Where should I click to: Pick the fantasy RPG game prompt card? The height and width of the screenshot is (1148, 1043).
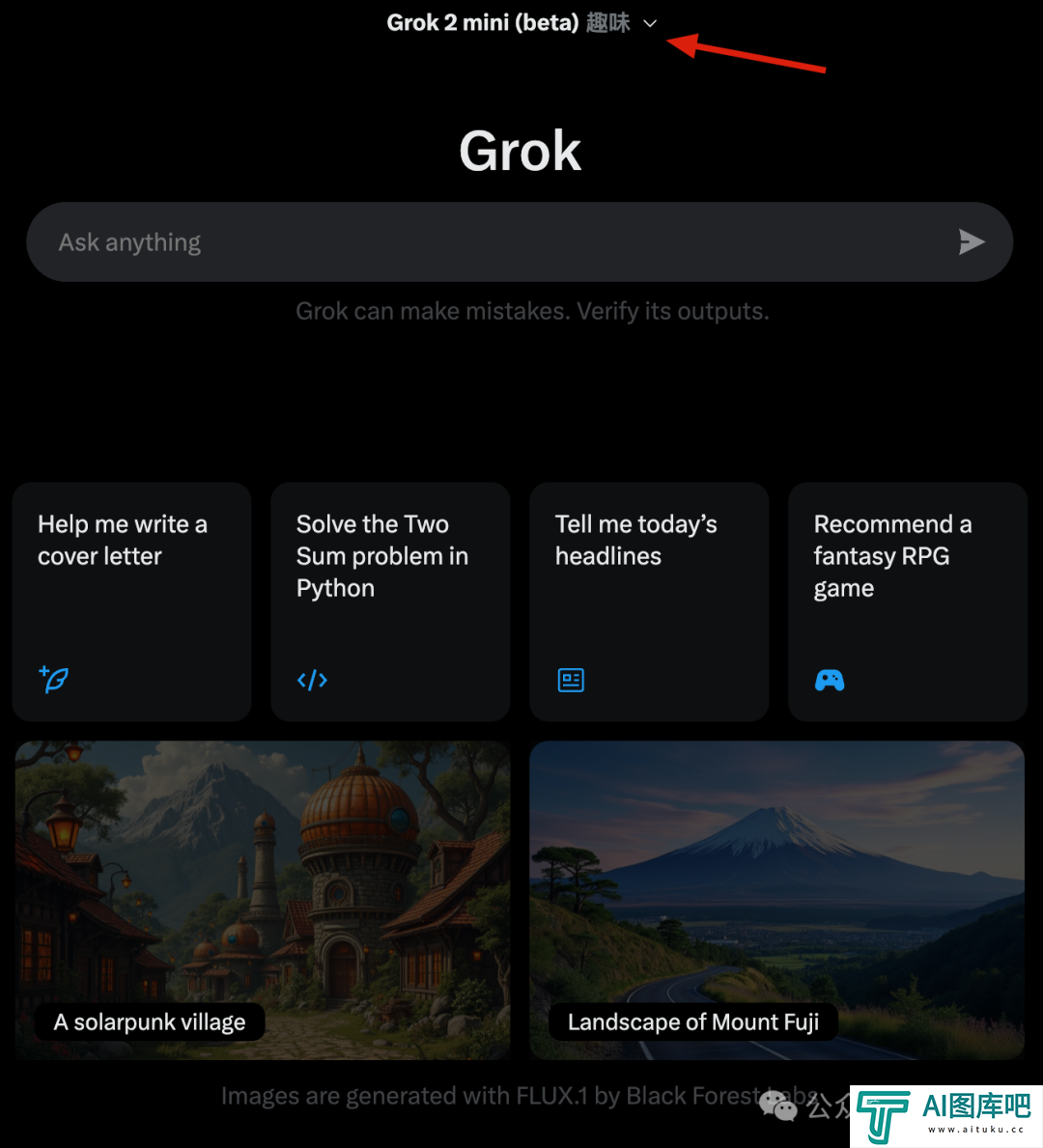[x=907, y=602]
